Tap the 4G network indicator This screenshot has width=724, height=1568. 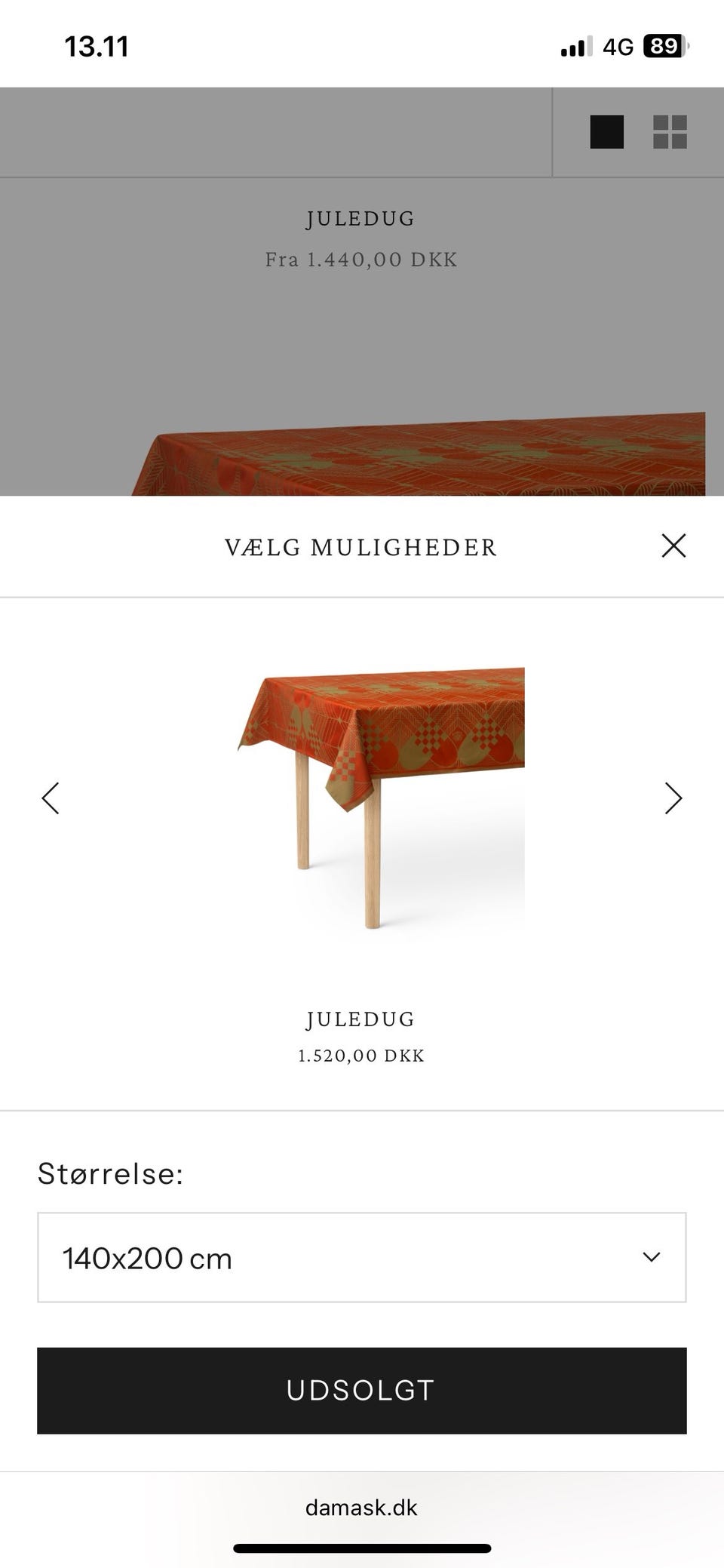point(618,45)
